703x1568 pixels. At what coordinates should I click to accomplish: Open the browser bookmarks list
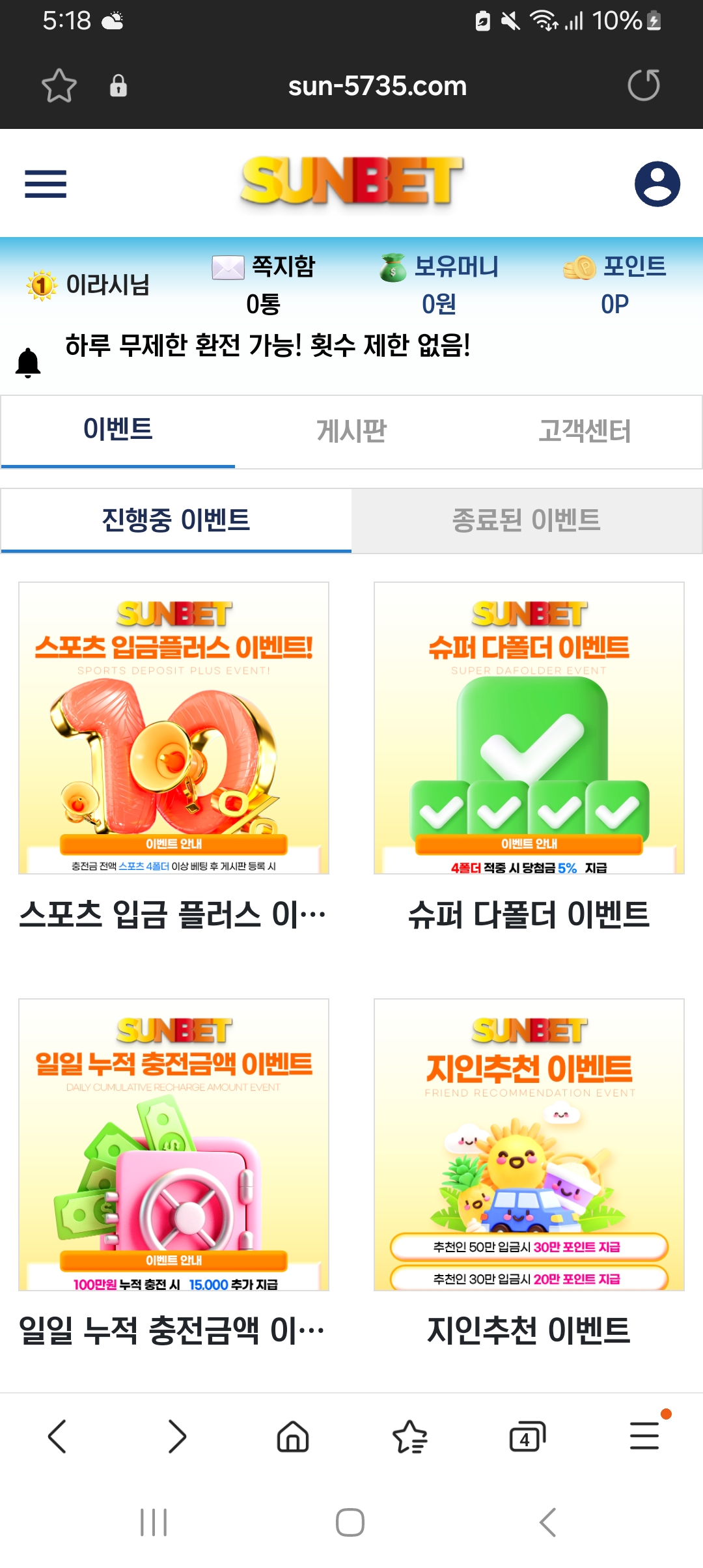click(410, 1436)
